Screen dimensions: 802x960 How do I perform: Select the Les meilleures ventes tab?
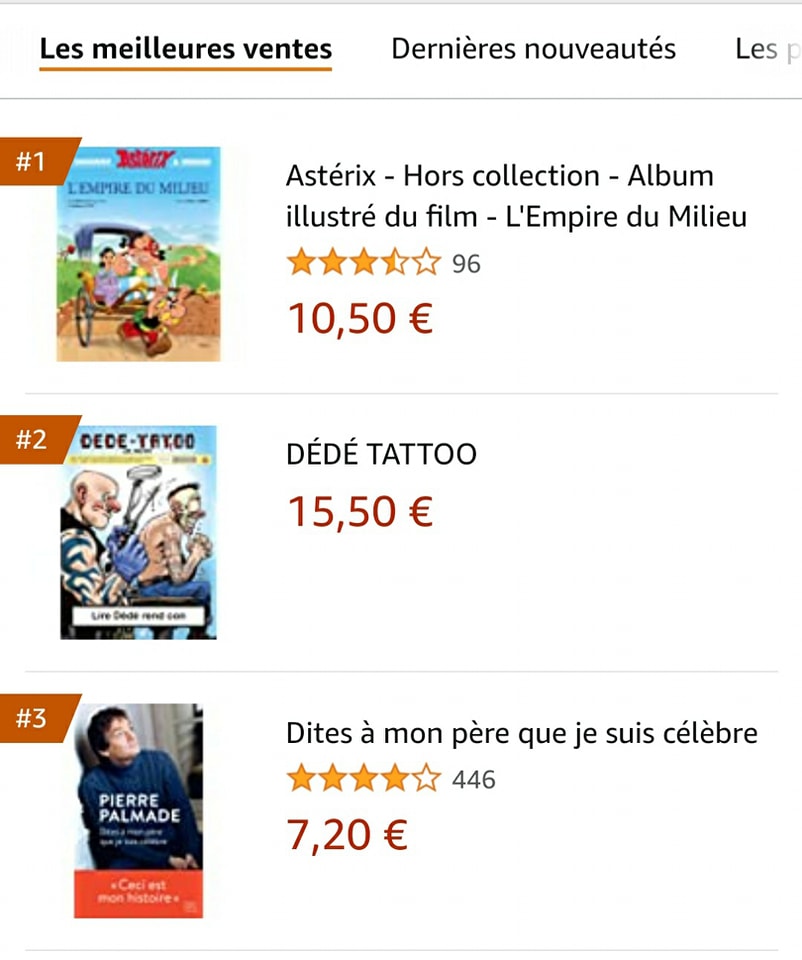tap(186, 48)
